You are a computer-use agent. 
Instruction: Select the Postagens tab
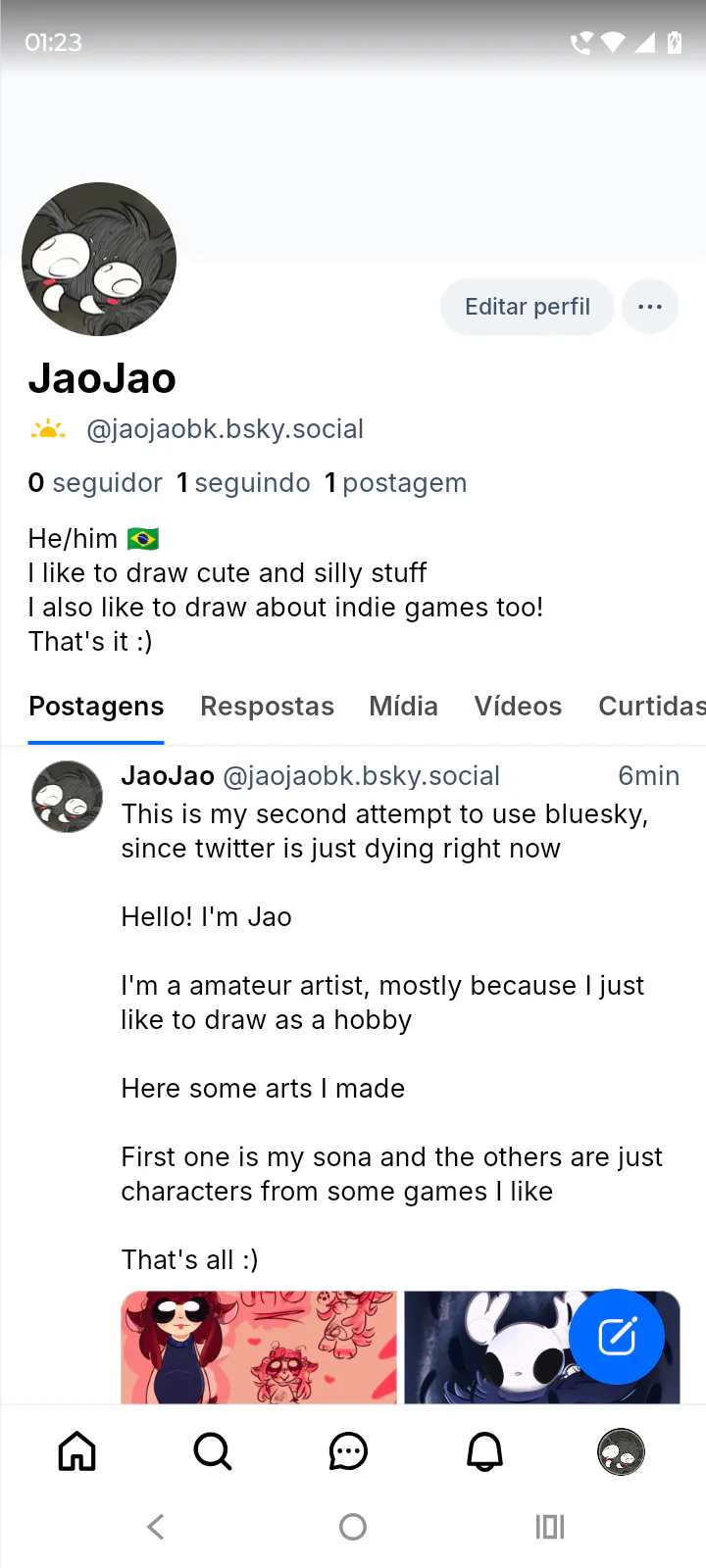[96, 707]
